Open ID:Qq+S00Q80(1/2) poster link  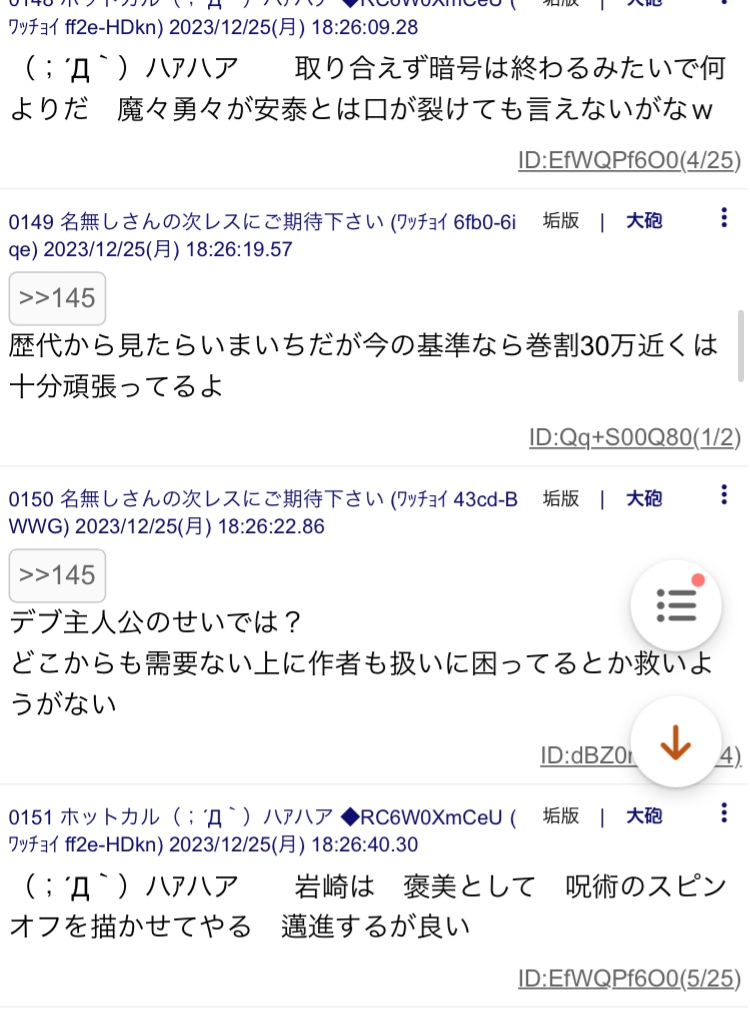click(x=635, y=437)
